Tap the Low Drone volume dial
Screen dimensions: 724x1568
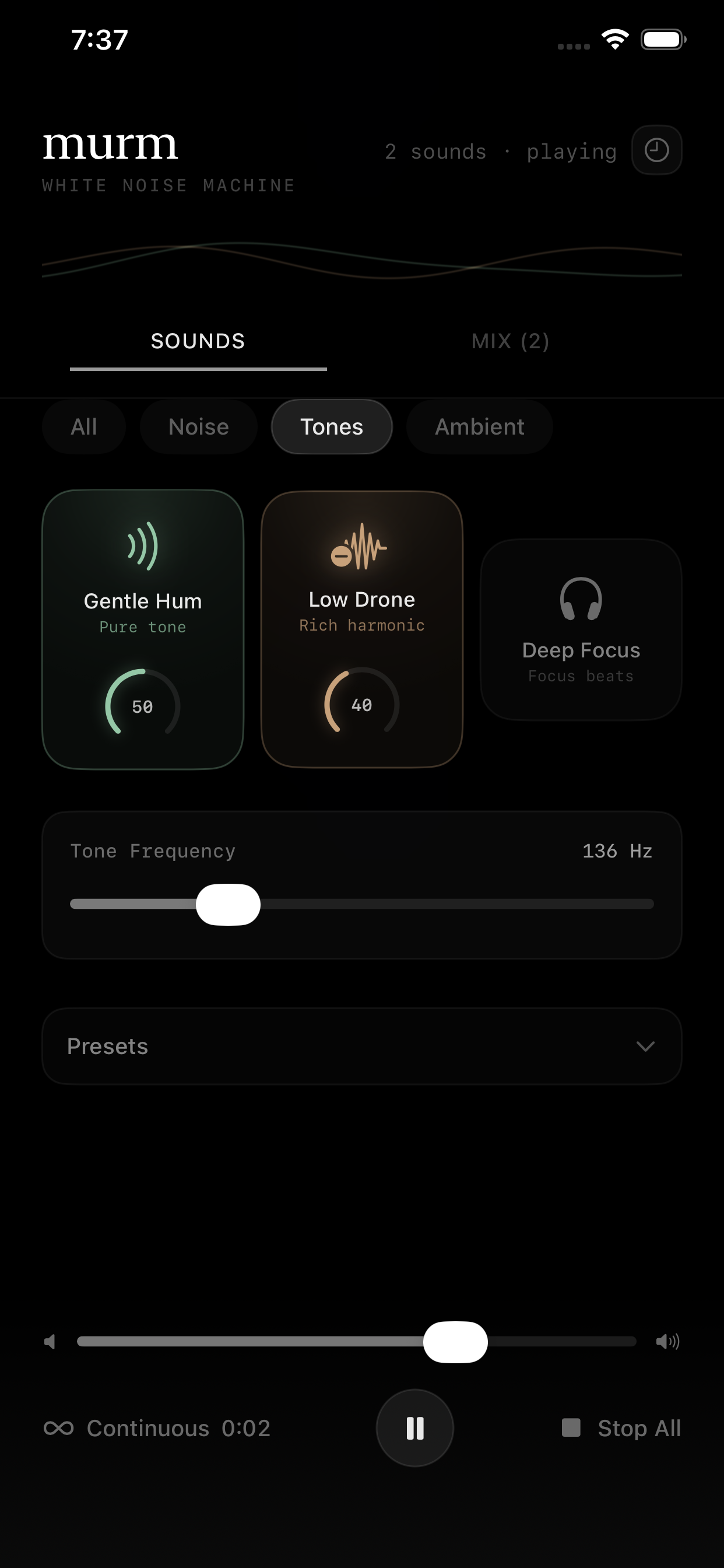pos(361,704)
